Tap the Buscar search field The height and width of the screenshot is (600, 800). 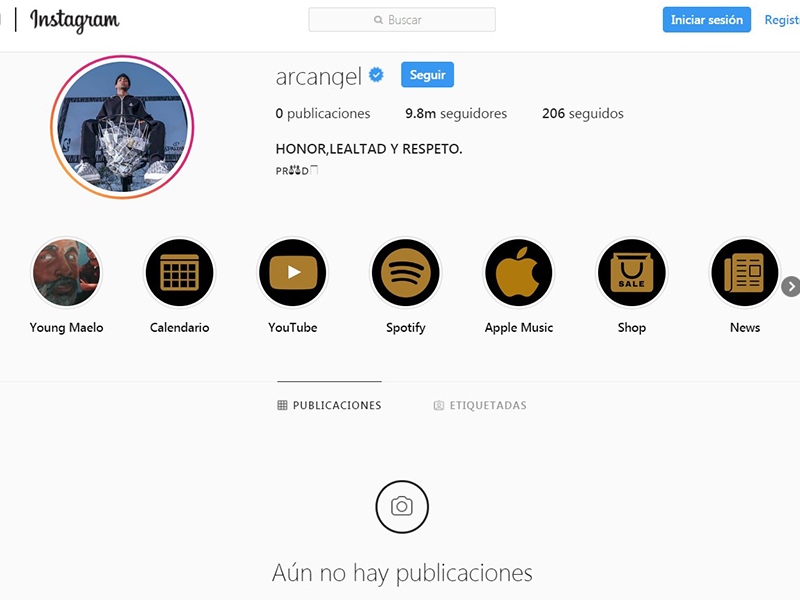402,20
